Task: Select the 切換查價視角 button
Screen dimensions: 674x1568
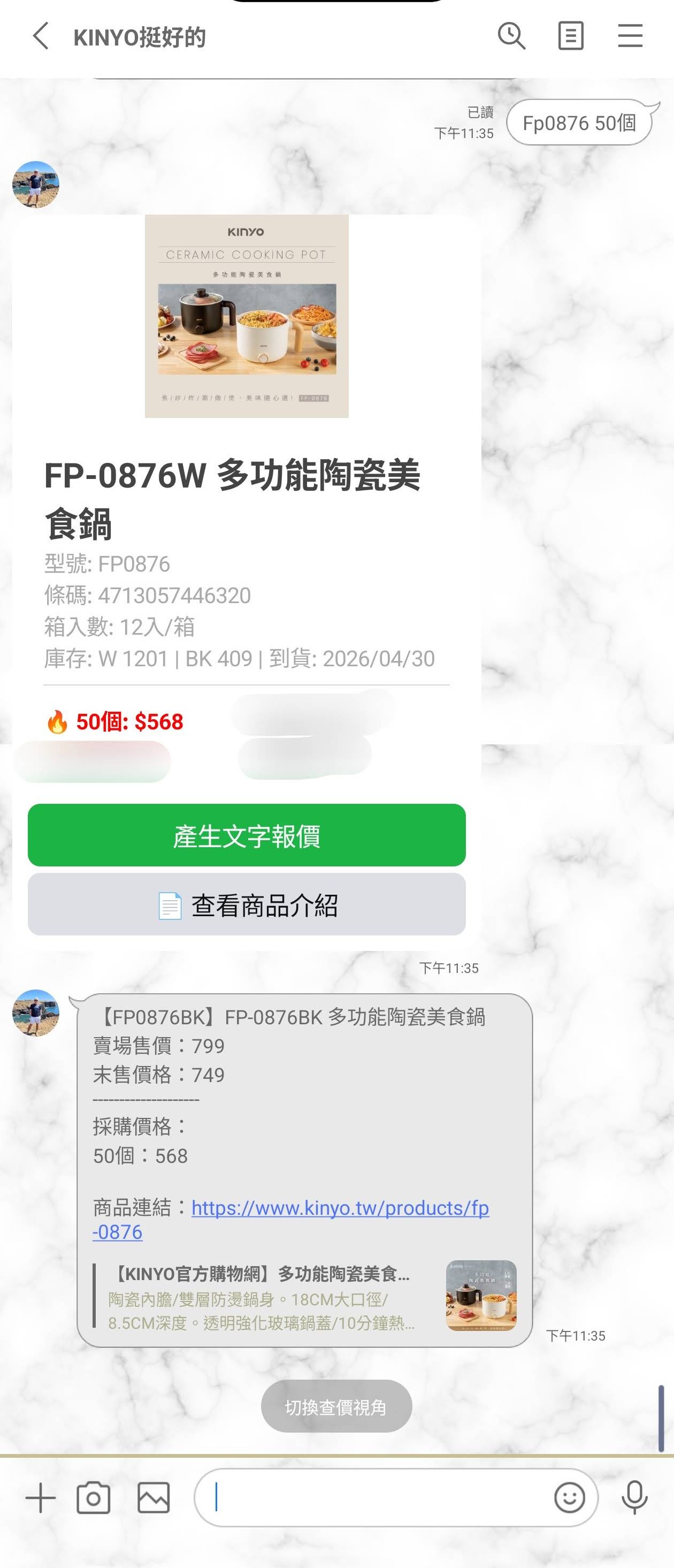Action: 336,1406
